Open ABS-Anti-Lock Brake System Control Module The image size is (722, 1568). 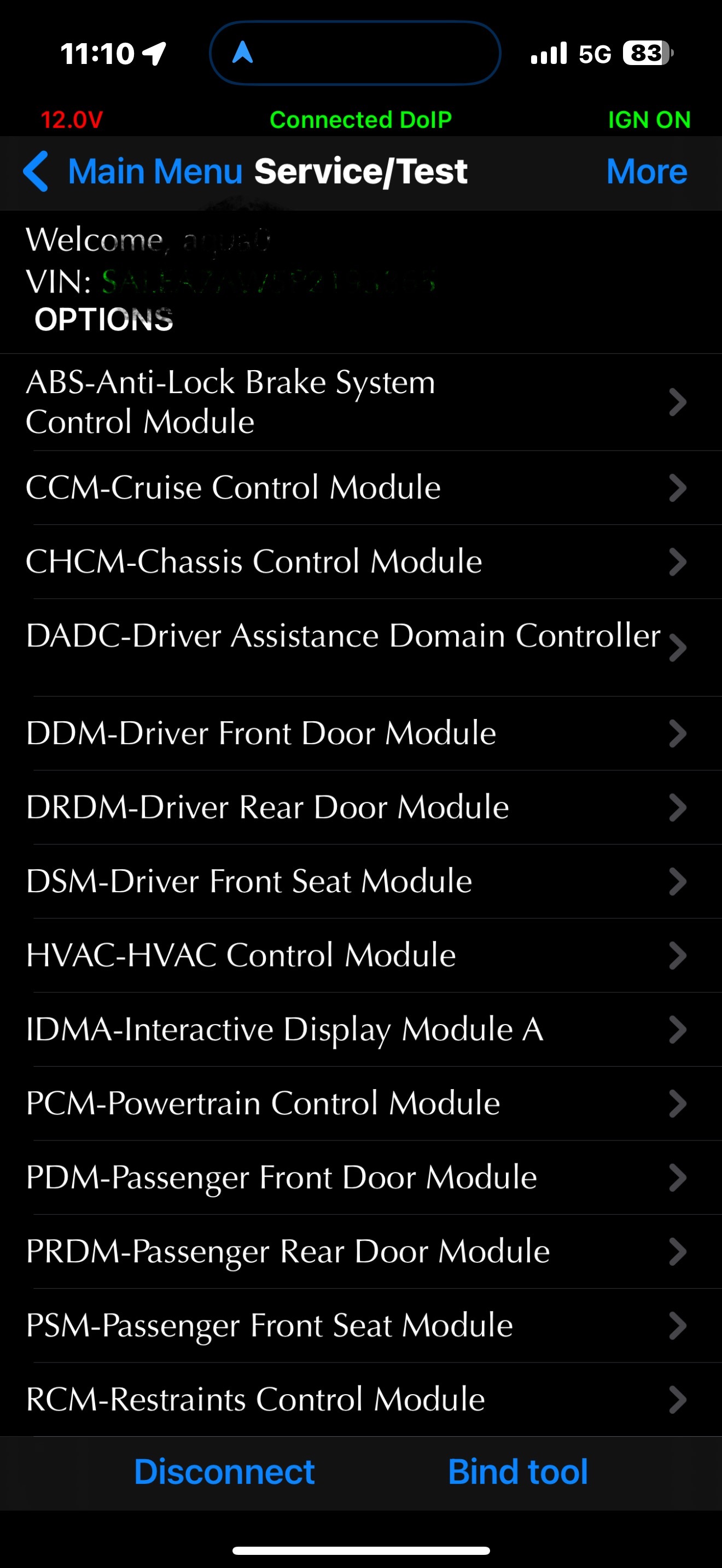tap(361, 402)
